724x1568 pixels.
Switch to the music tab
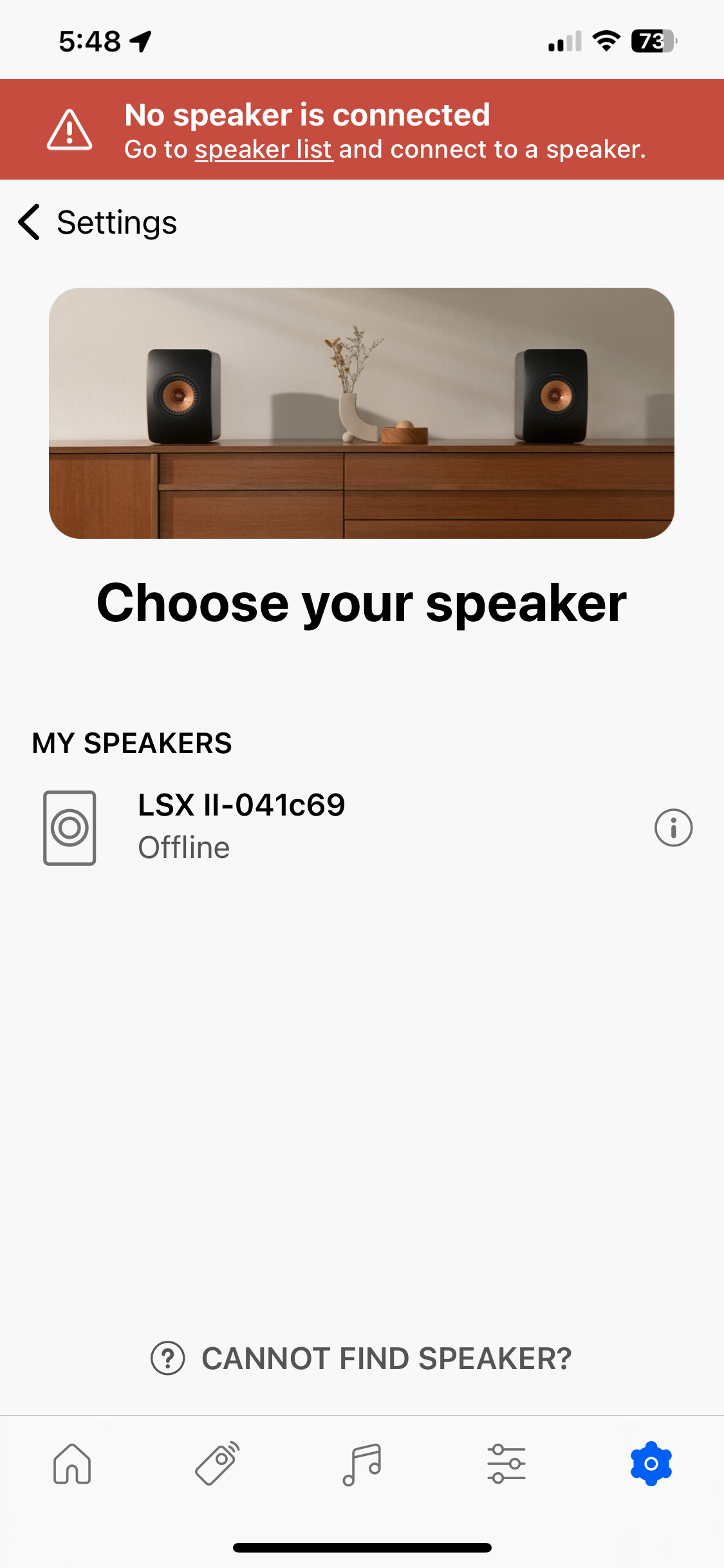pyautogui.click(x=362, y=1464)
